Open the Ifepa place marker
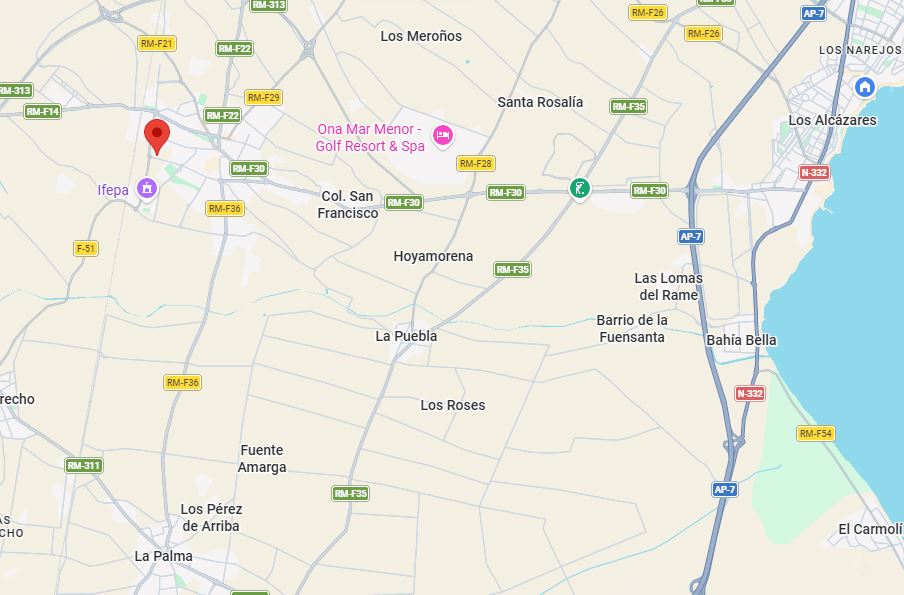 147,188
